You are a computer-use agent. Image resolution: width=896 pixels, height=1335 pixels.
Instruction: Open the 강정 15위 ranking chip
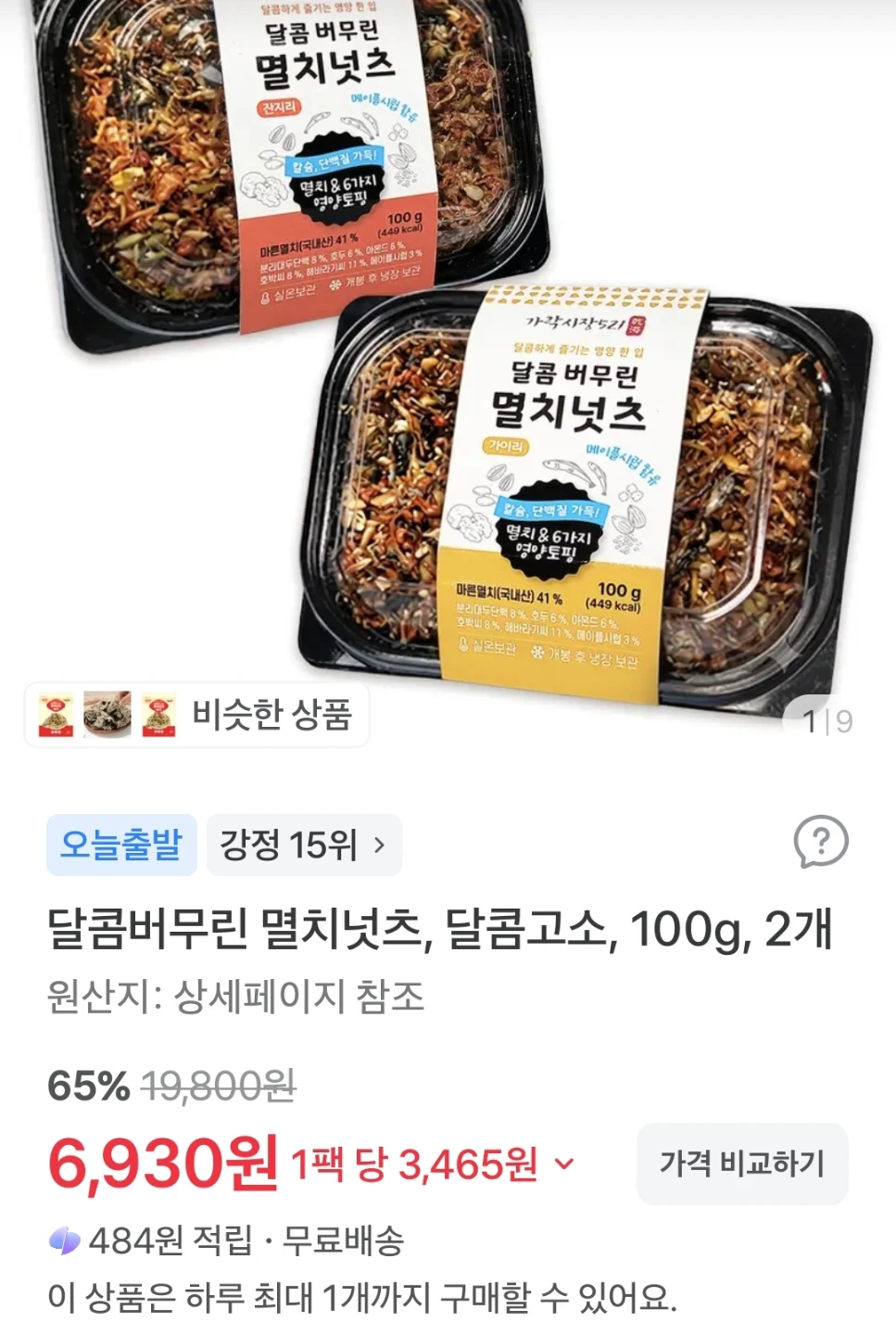pos(304,845)
